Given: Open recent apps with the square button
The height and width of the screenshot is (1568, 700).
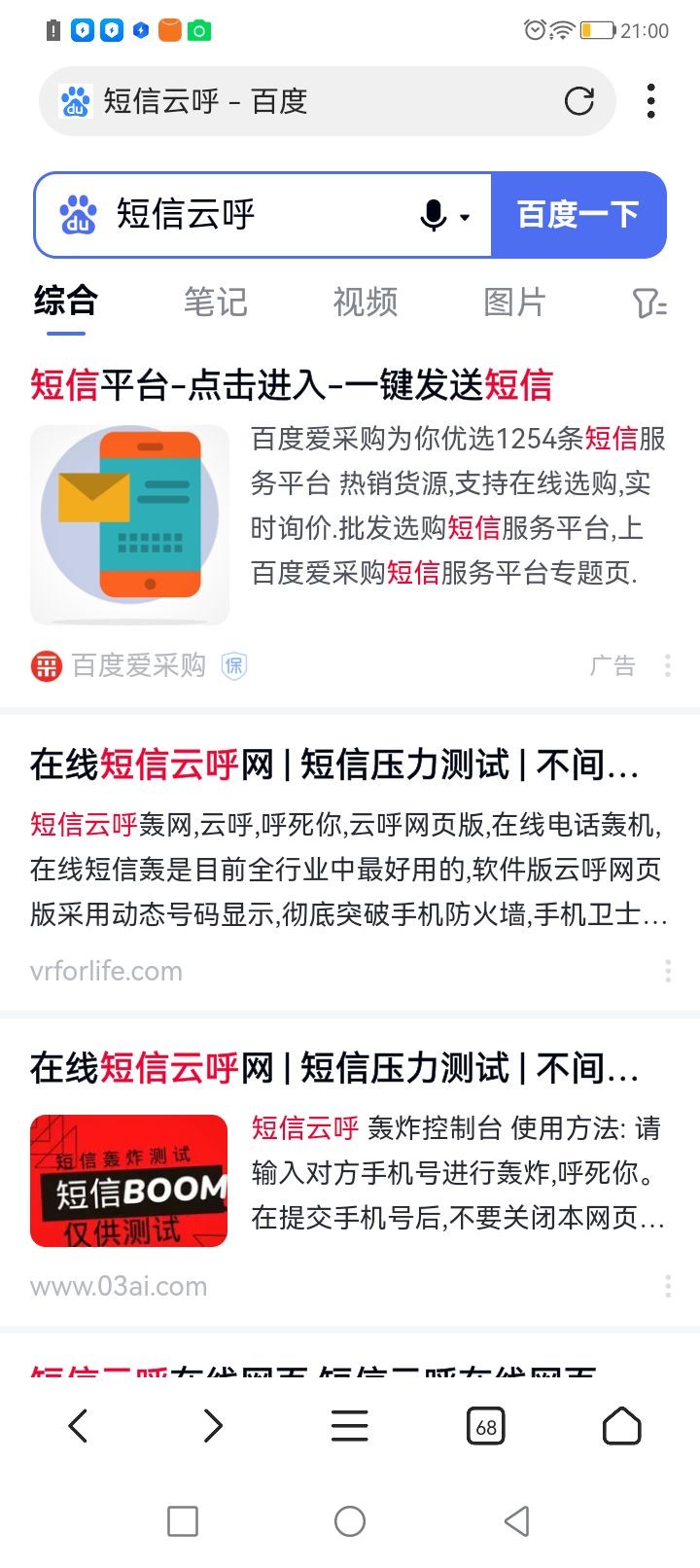Looking at the screenshot, I should point(183,1521).
